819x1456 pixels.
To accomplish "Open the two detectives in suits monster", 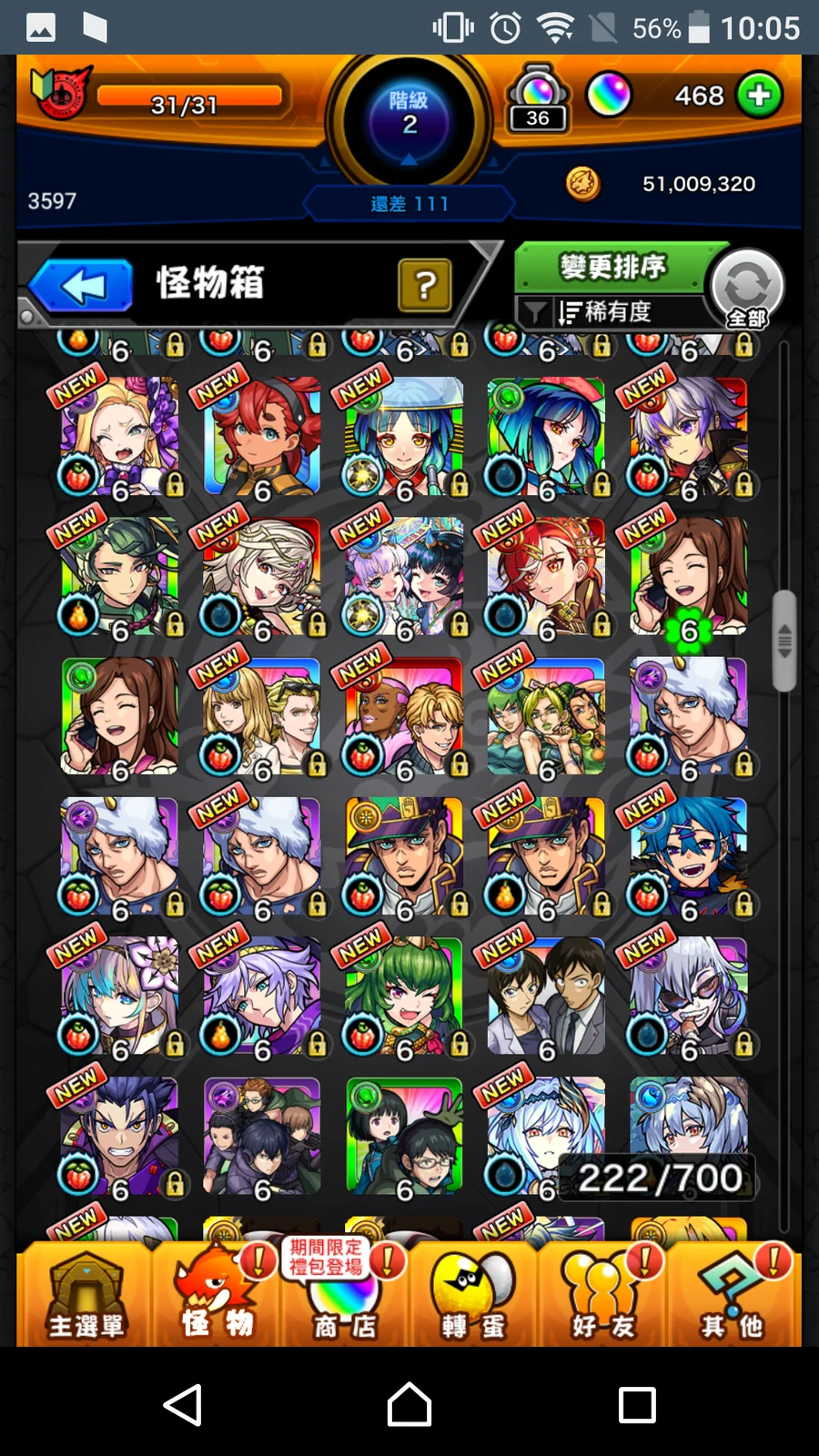I will 546,996.
